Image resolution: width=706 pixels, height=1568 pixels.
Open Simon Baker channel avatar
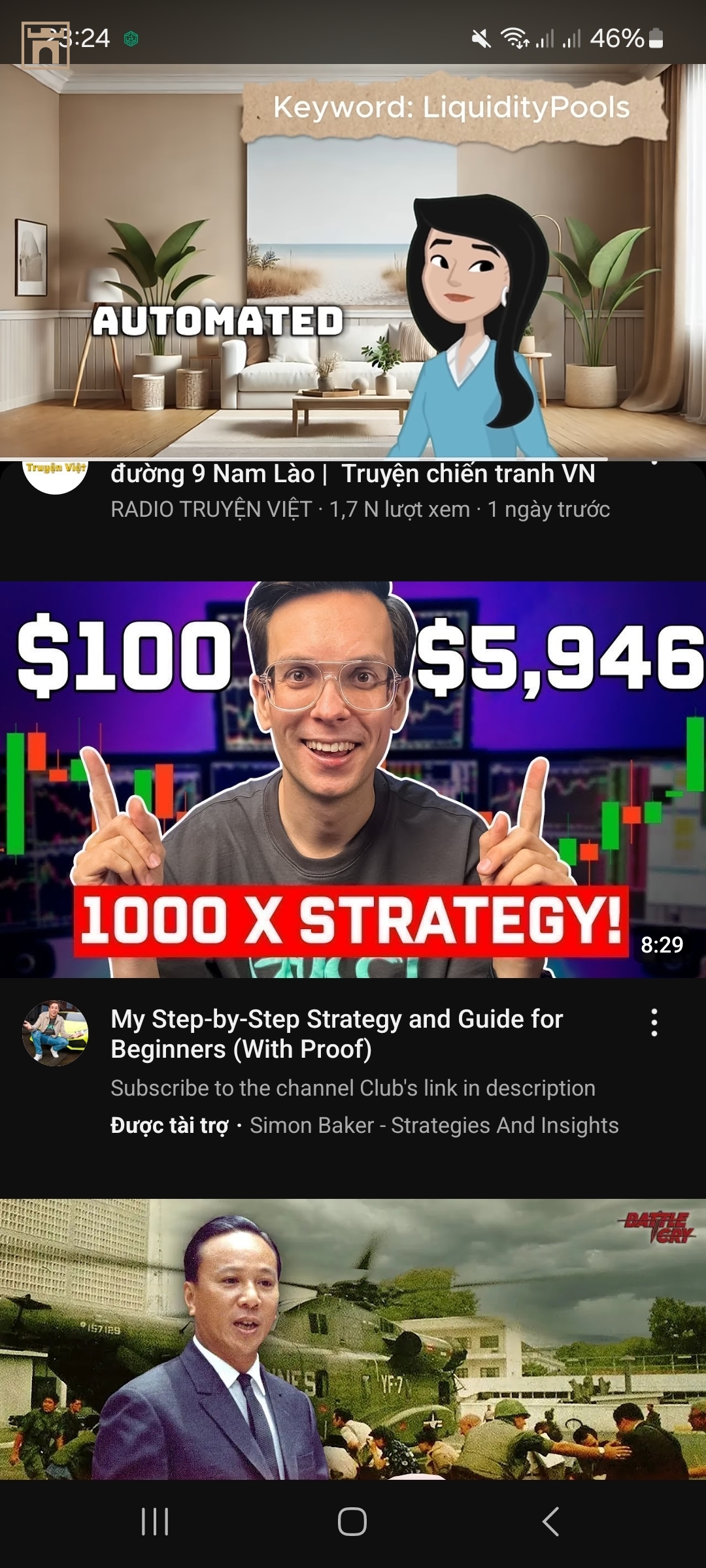(56, 1033)
